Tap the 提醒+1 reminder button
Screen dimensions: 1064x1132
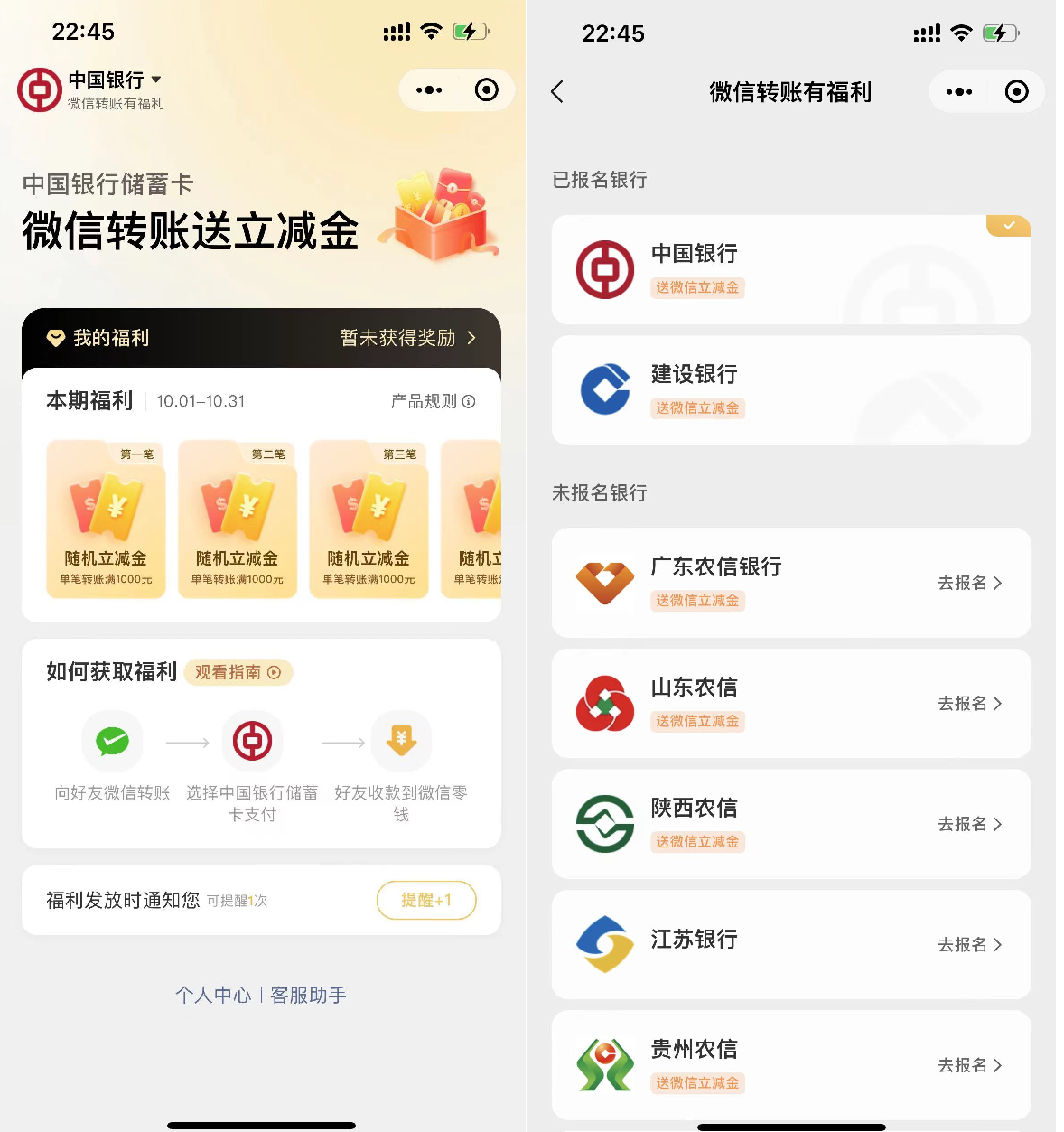(x=425, y=900)
